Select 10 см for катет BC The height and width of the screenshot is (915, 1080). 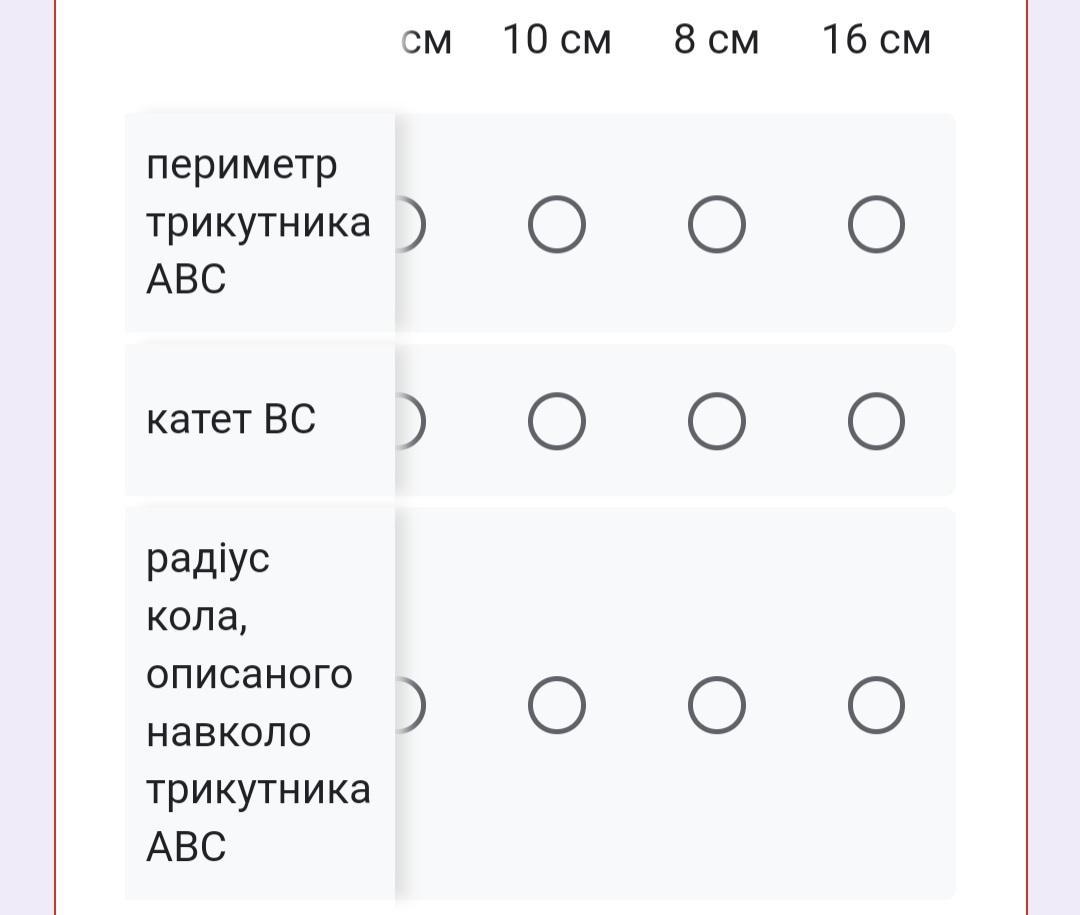[557, 421]
